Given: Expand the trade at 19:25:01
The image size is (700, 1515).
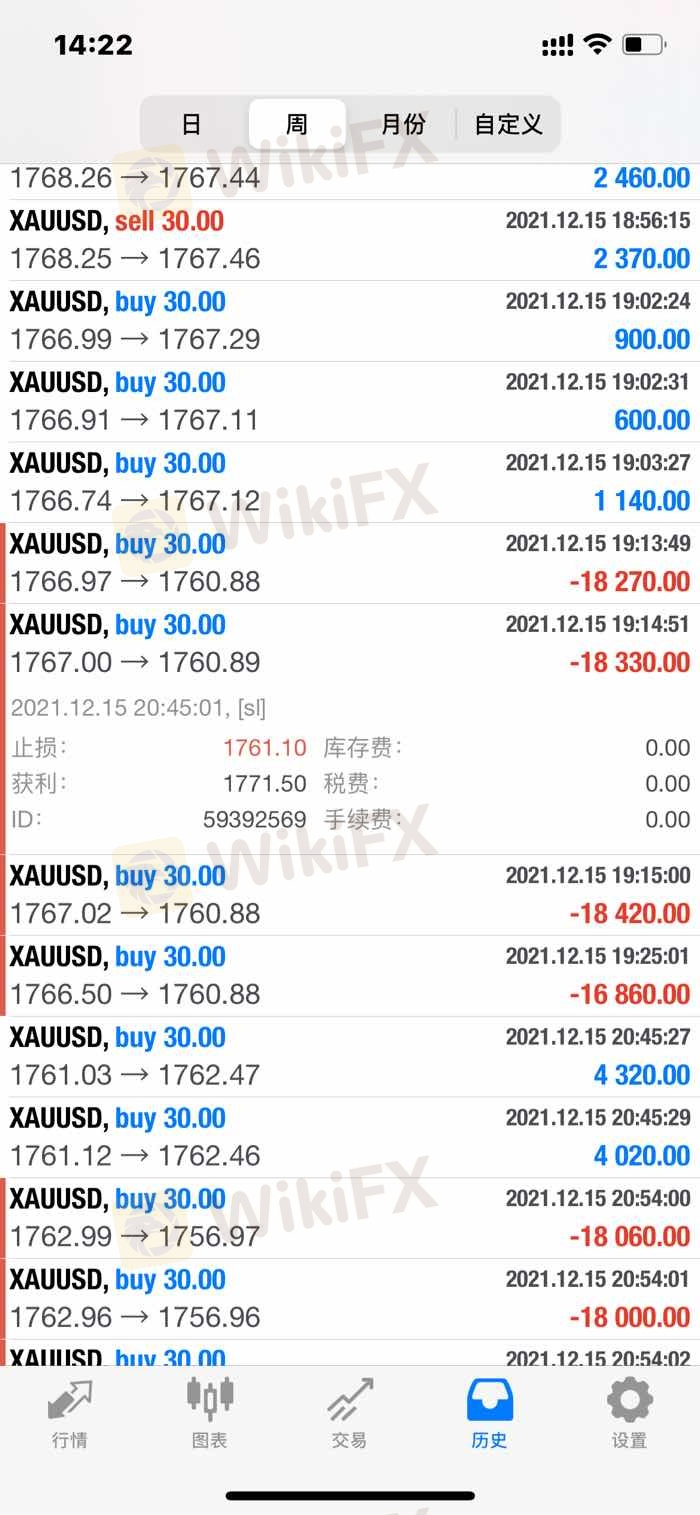Looking at the screenshot, I should (x=350, y=976).
